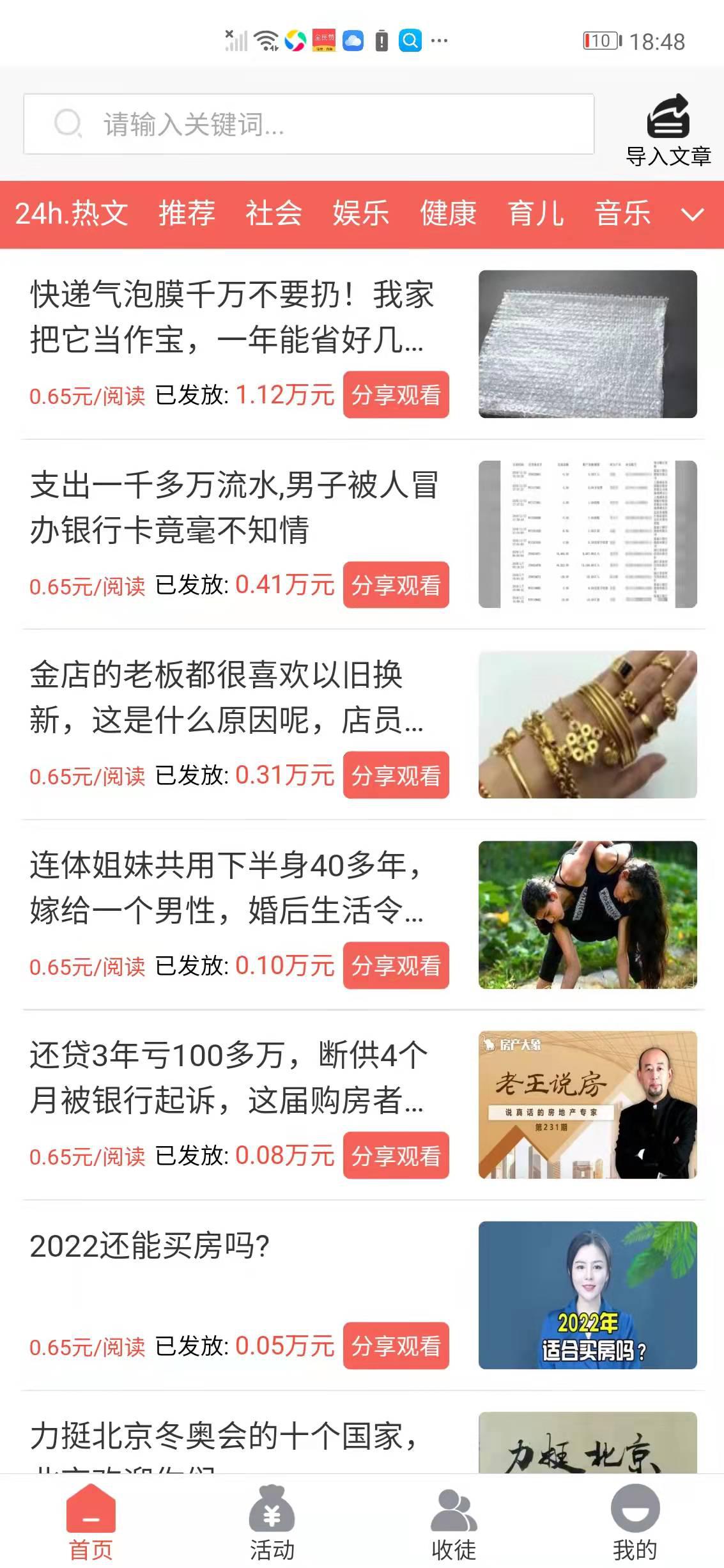This screenshot has width=724, height=1568.
Task: Tap the battery level indicator
Action: tap(599, 40)
